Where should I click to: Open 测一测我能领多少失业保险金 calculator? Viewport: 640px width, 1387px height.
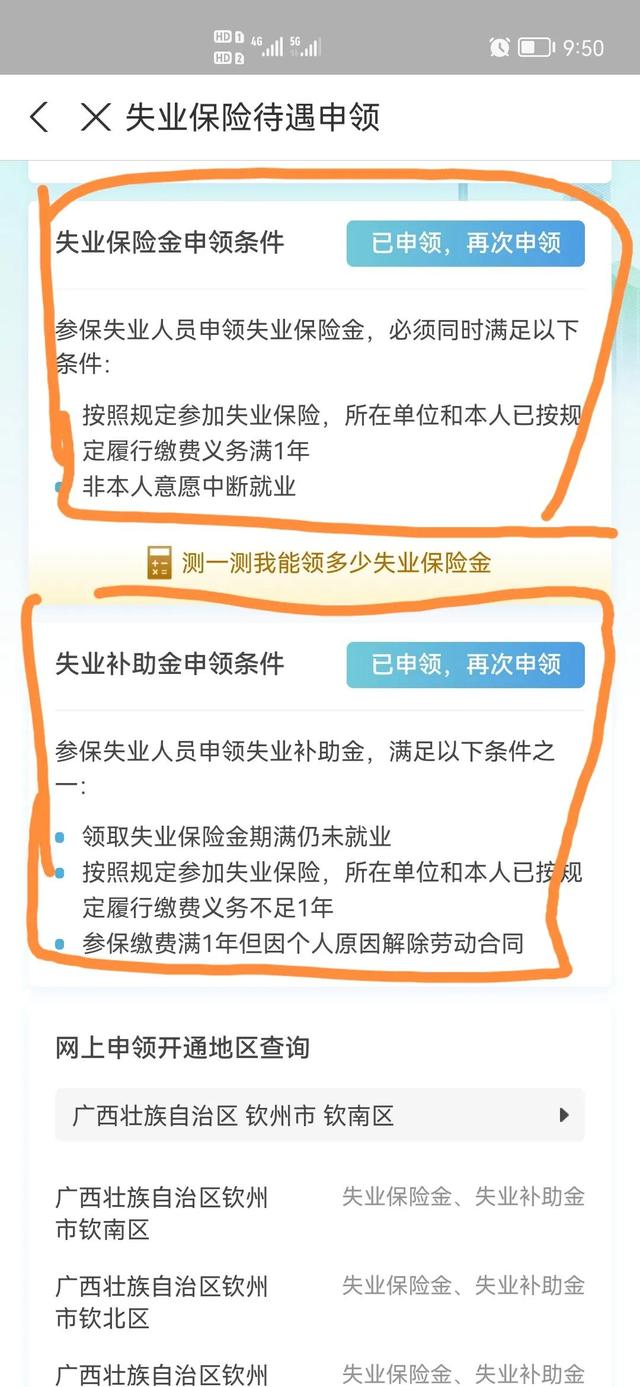pyautogui.click(x=320, y=562)
